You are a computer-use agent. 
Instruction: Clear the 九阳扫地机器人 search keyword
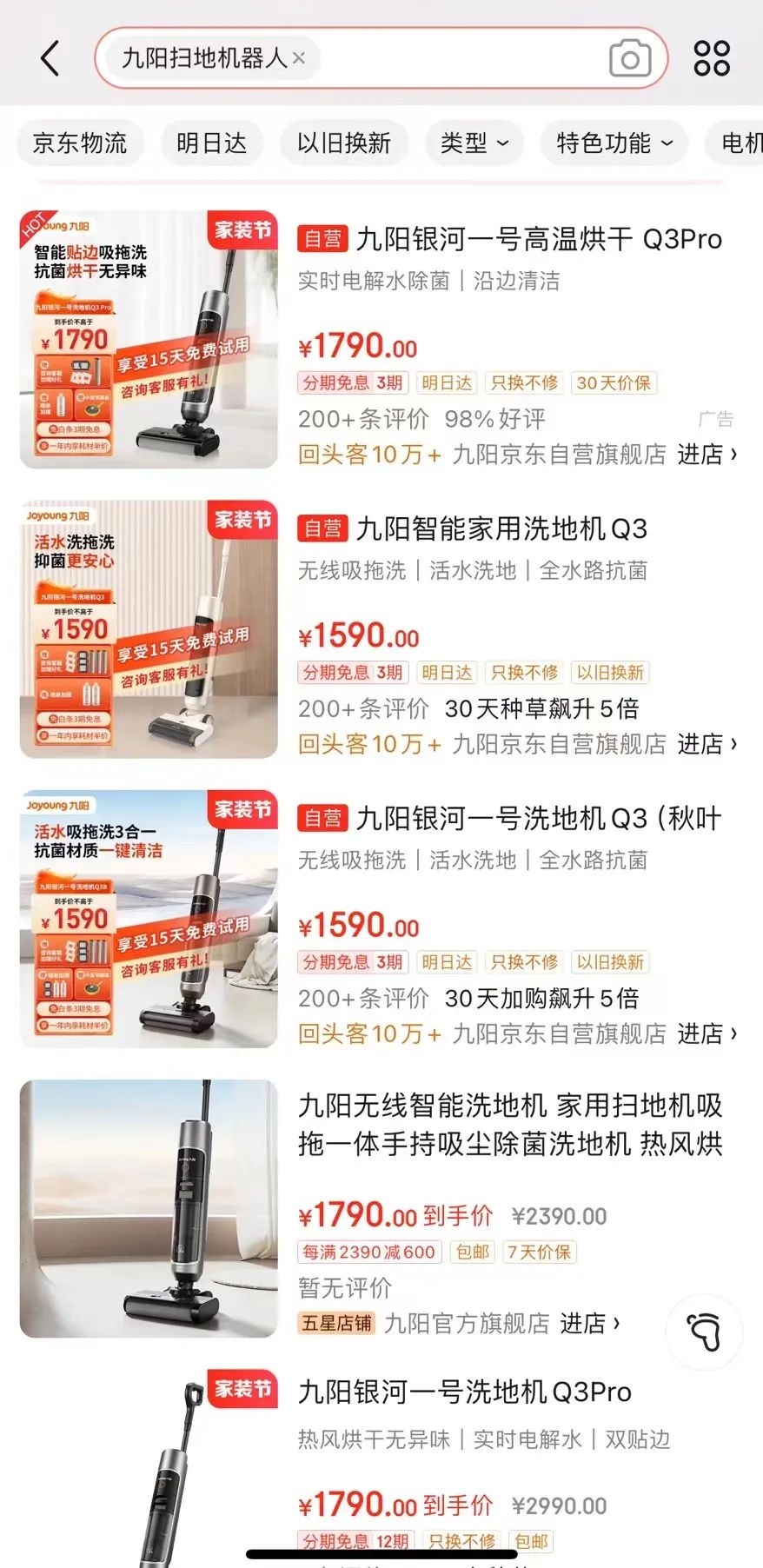click(x=299, y=58)
